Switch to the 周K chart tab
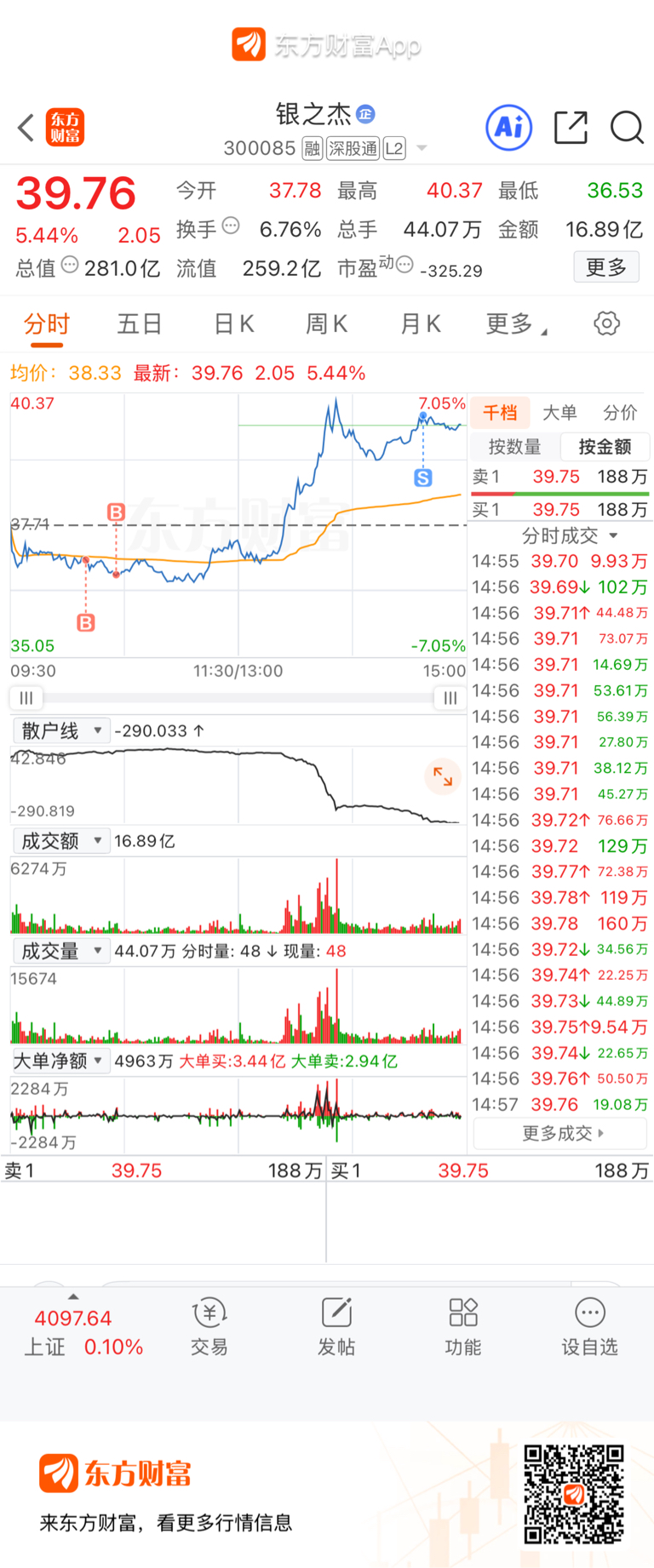The image size is (654, 1568). [327, 323]
